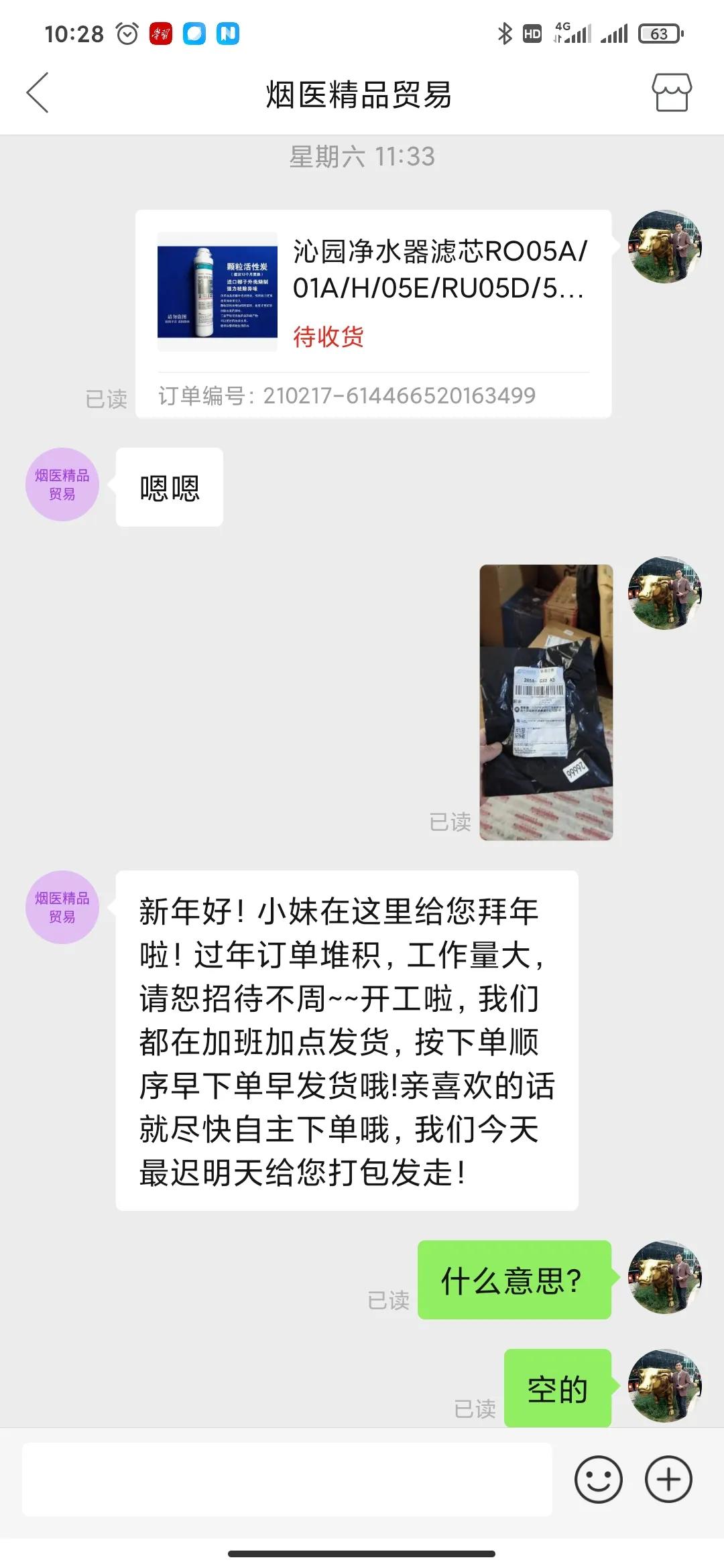Tap the back arrow to exit chat

(x=38, y=94)
